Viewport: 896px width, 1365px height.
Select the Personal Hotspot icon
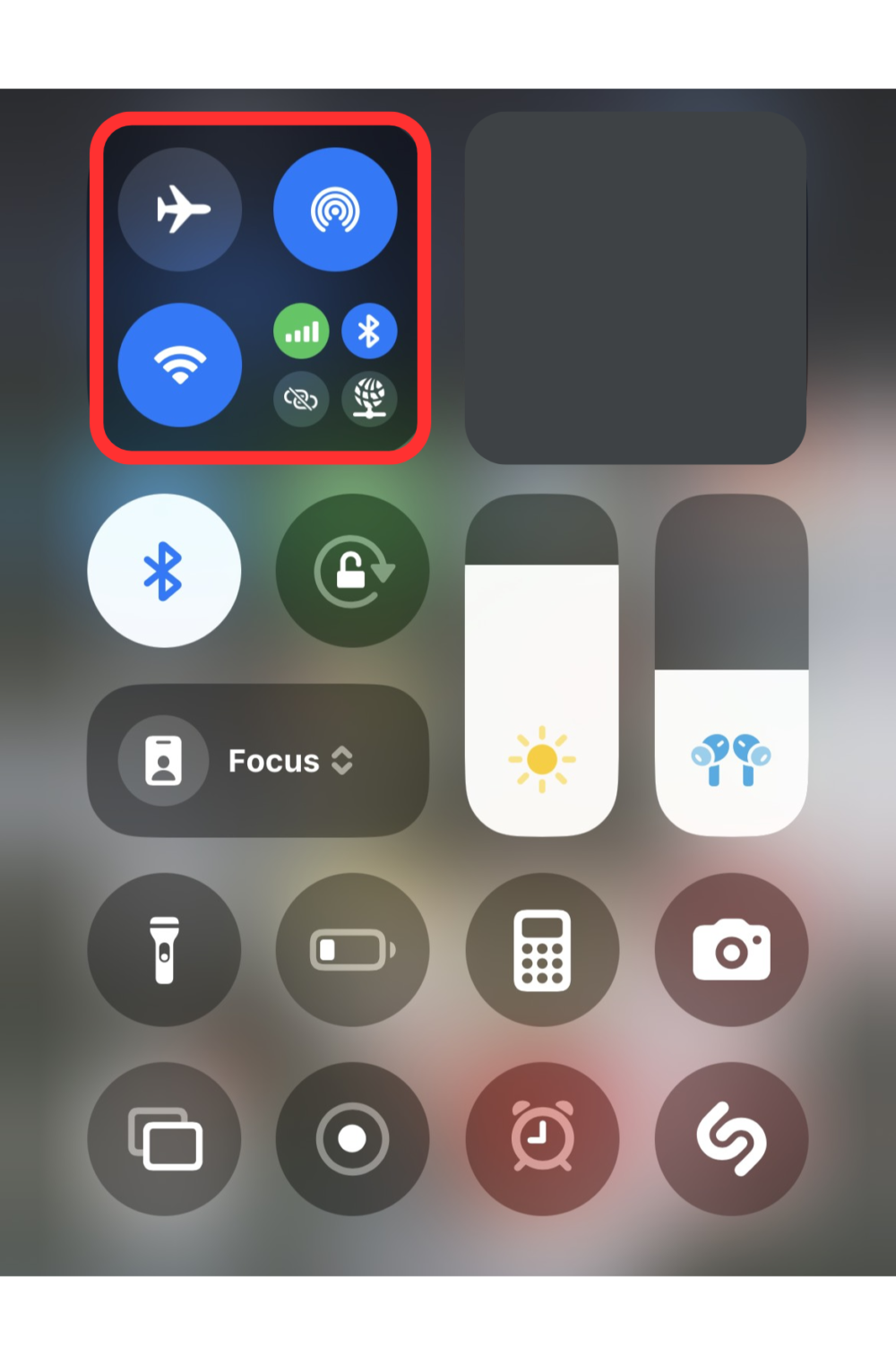click(x=302, y=401)
